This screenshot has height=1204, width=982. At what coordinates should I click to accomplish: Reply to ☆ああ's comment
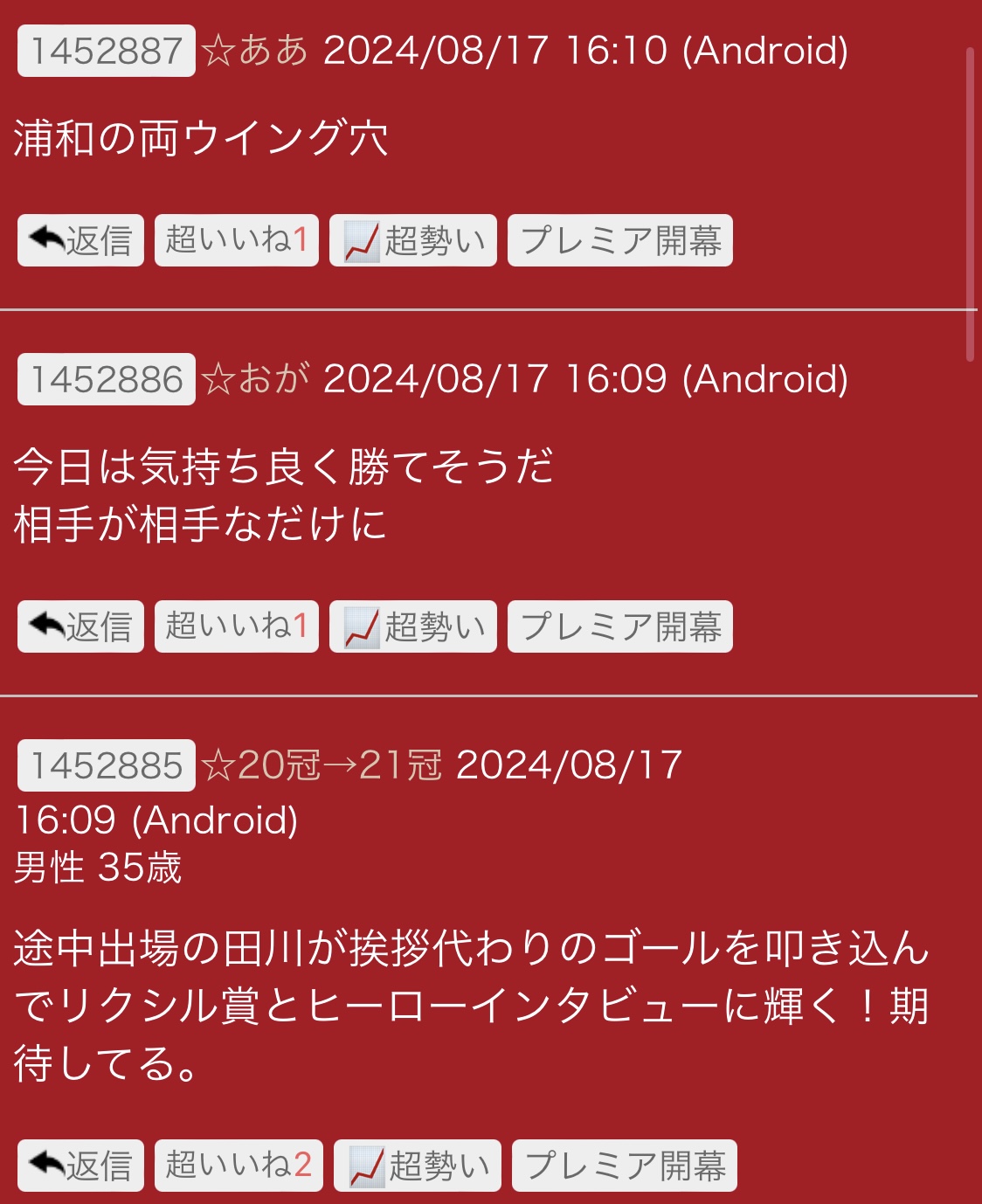tap(80, 240)
